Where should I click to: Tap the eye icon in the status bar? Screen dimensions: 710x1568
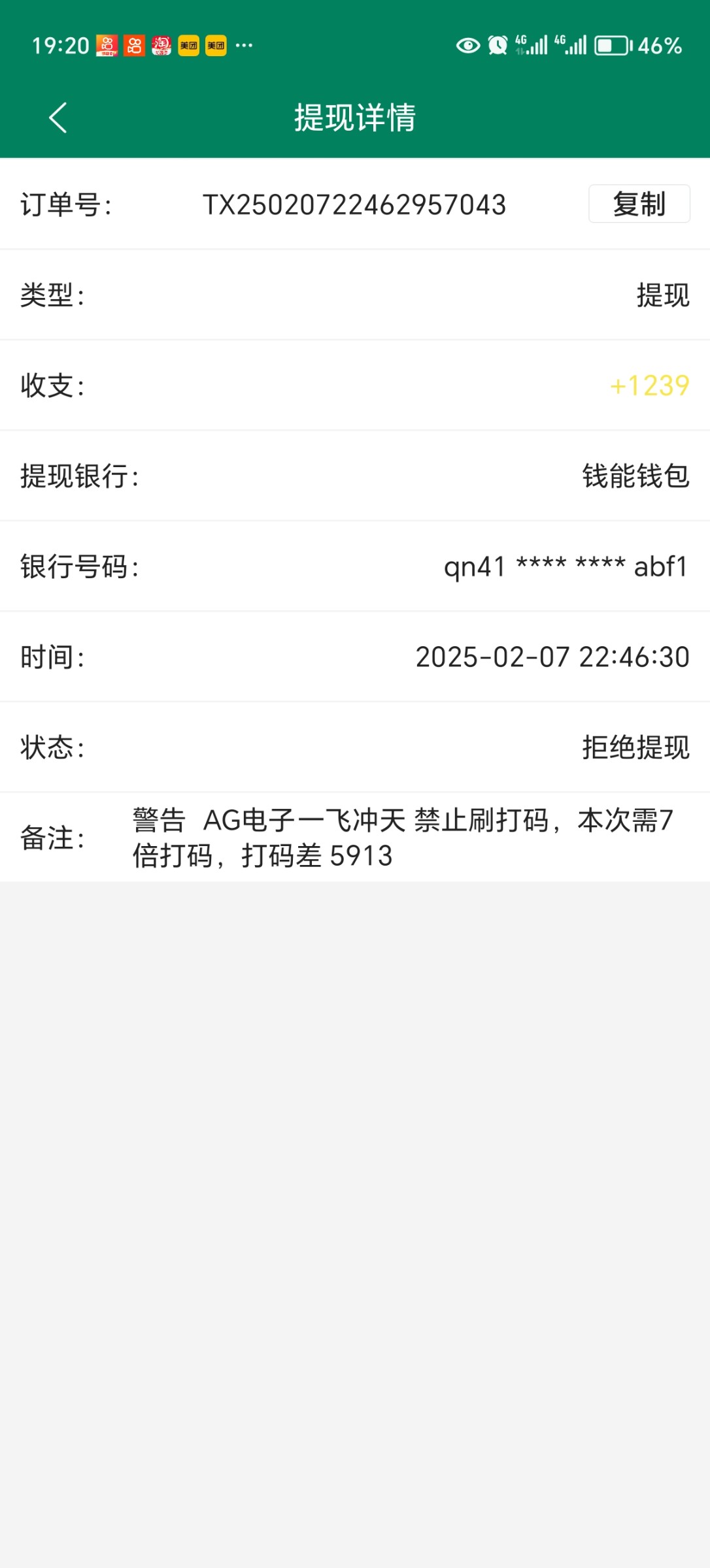click(467, 46)
